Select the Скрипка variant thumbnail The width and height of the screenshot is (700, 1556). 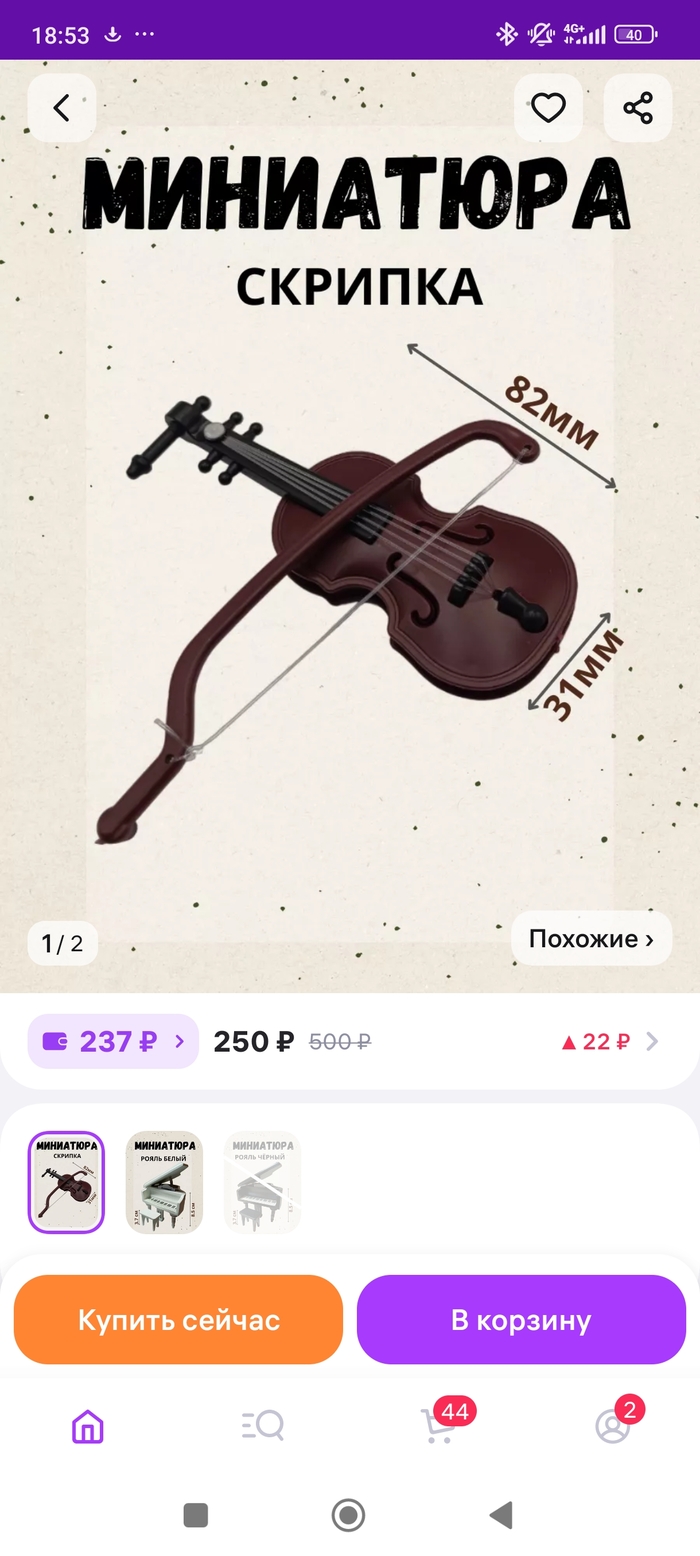pyautogui.click(x=66, y=1182)
